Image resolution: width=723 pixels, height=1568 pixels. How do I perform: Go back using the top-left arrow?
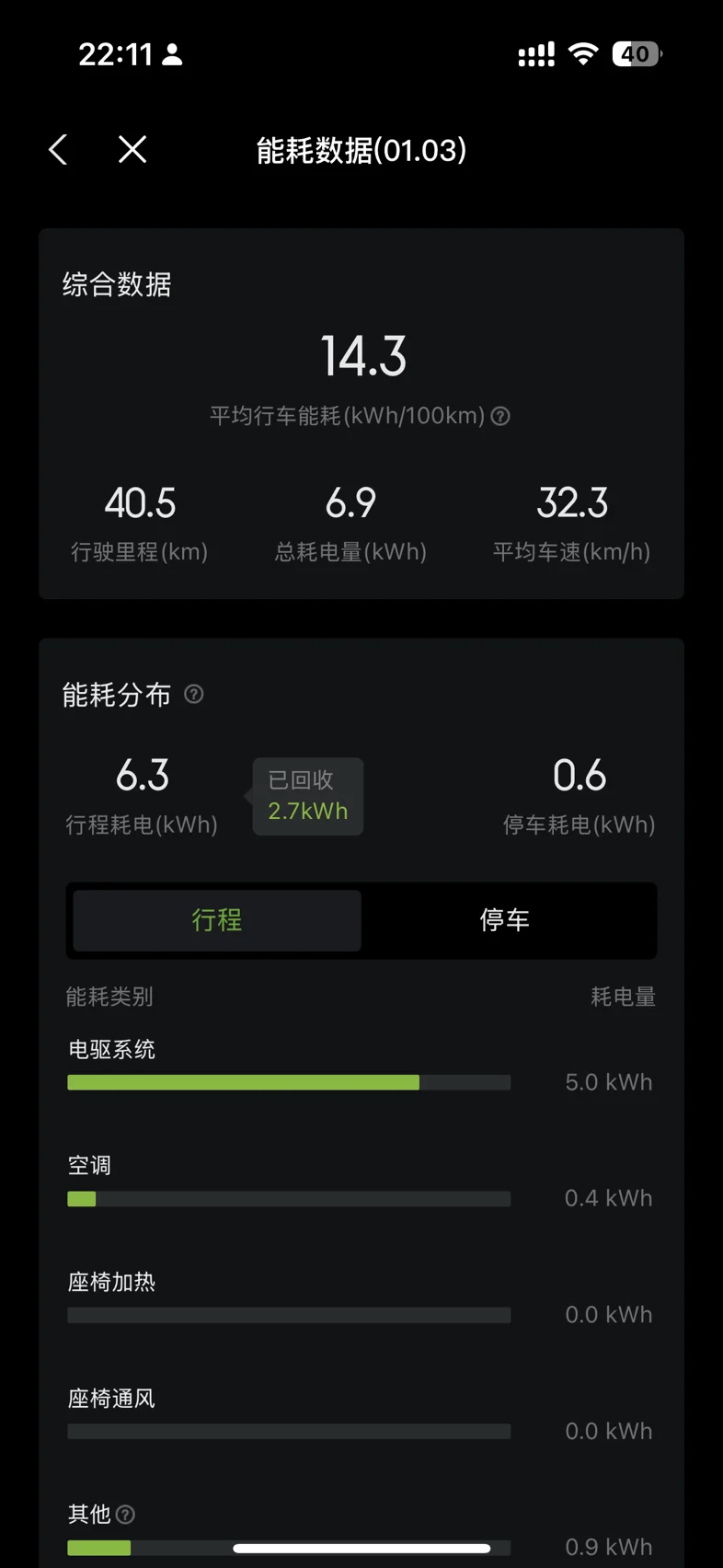click(x=58, y=149)
